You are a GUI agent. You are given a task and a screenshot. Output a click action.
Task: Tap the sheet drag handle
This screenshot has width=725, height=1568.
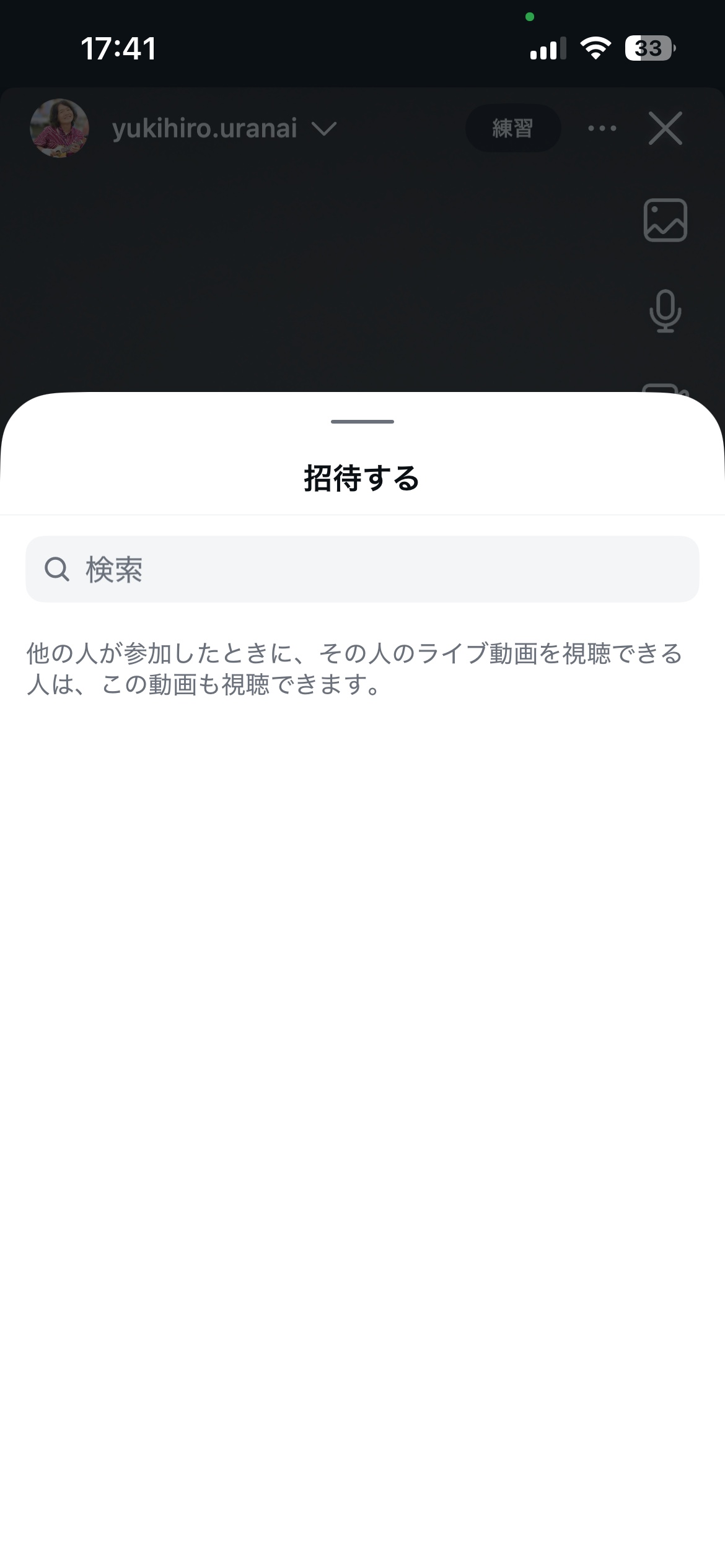[x=362, y=422]
